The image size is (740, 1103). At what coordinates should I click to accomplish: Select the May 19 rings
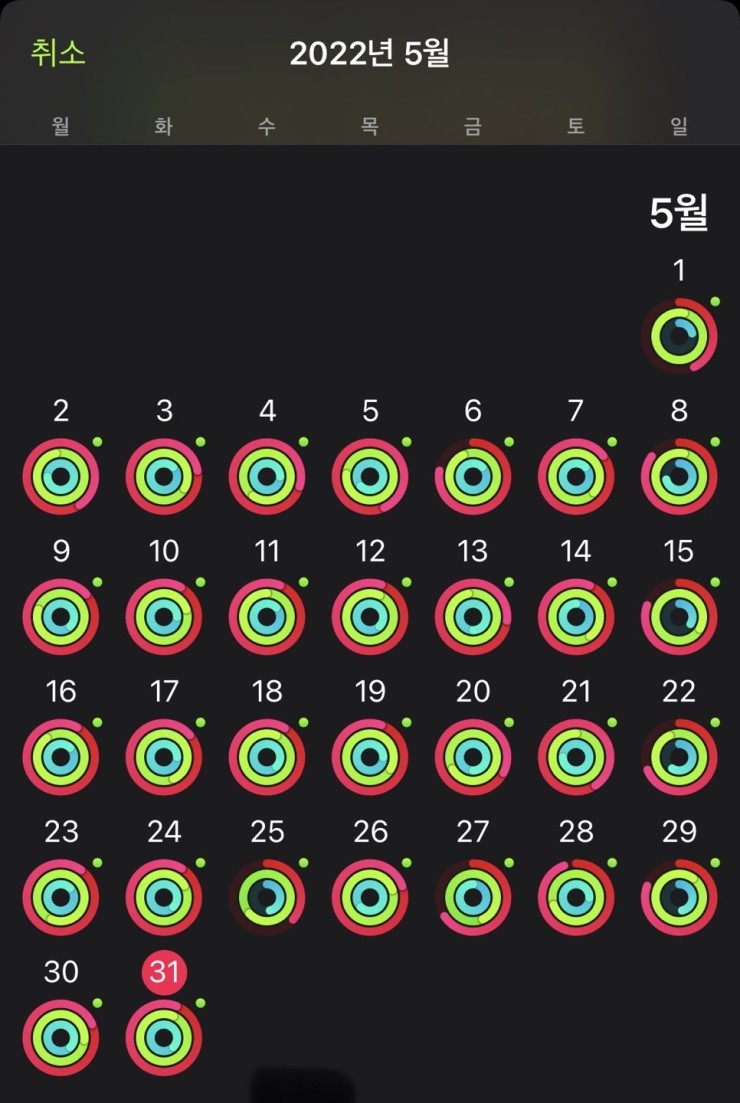(x=370, y=757)
